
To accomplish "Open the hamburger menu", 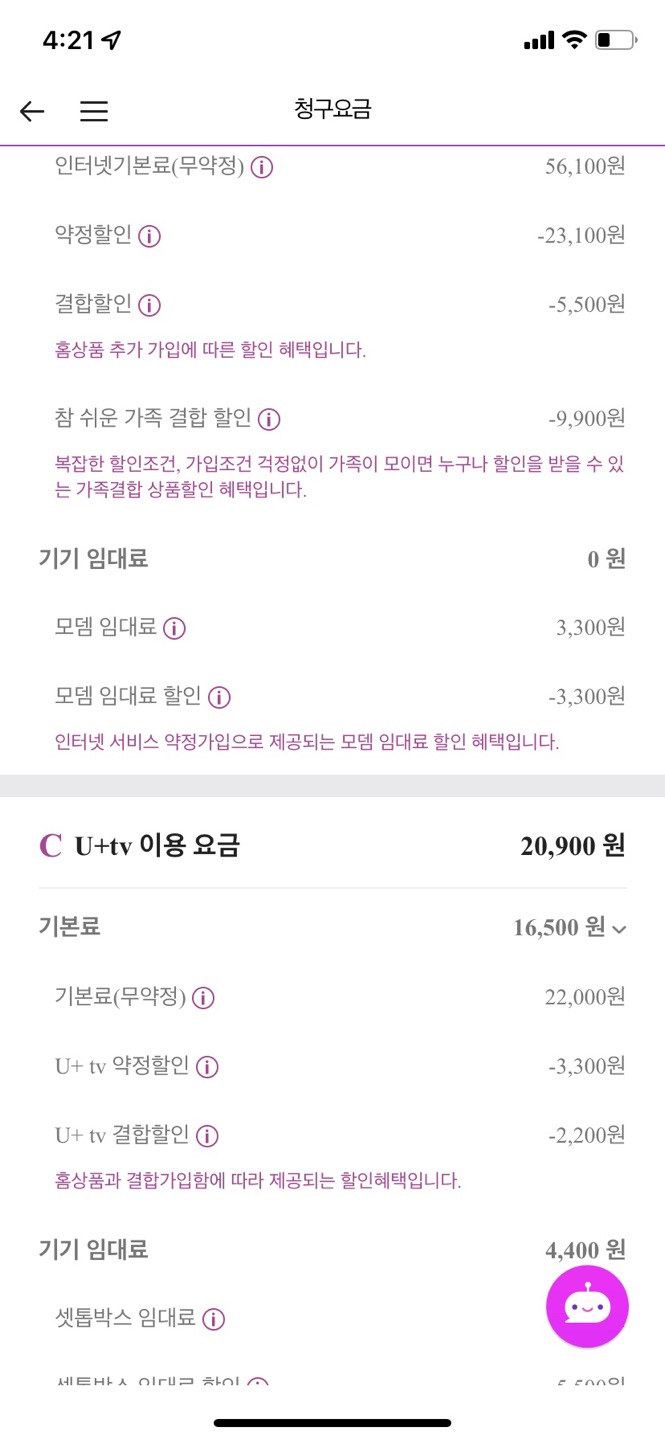I will point(94,111).
